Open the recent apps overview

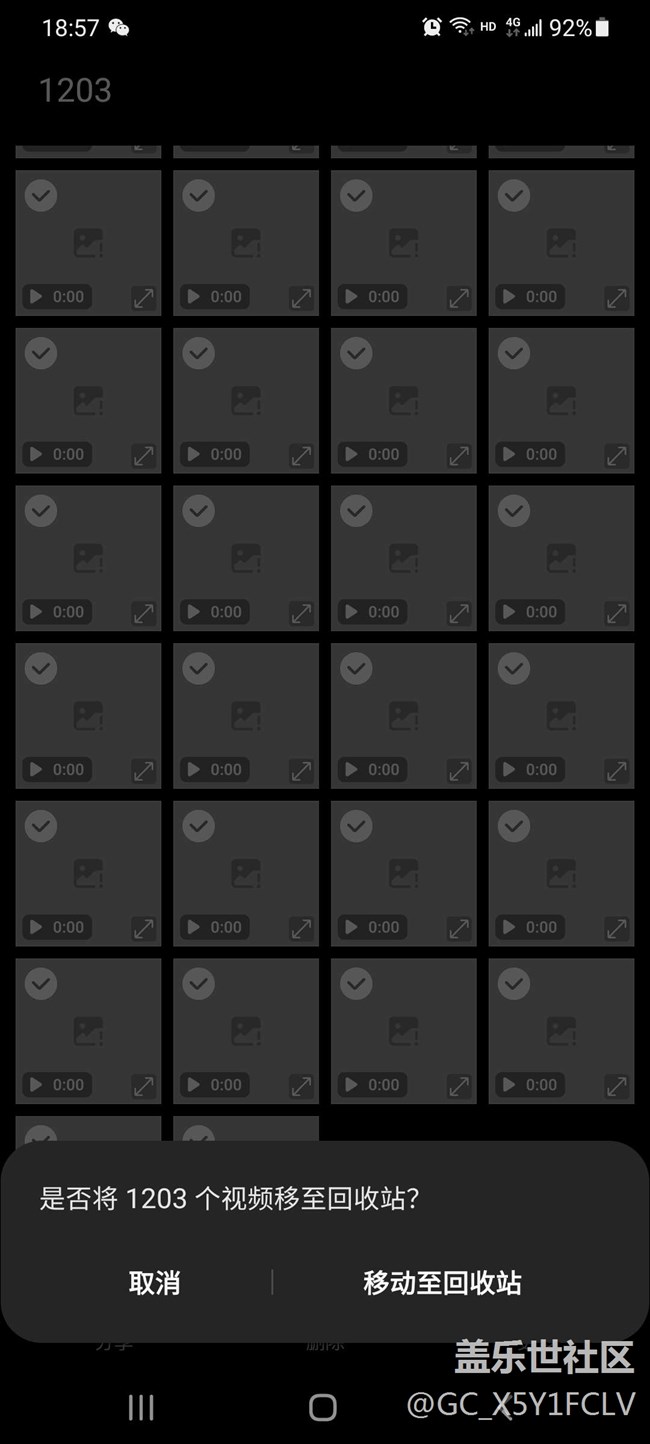[141, 1408]
